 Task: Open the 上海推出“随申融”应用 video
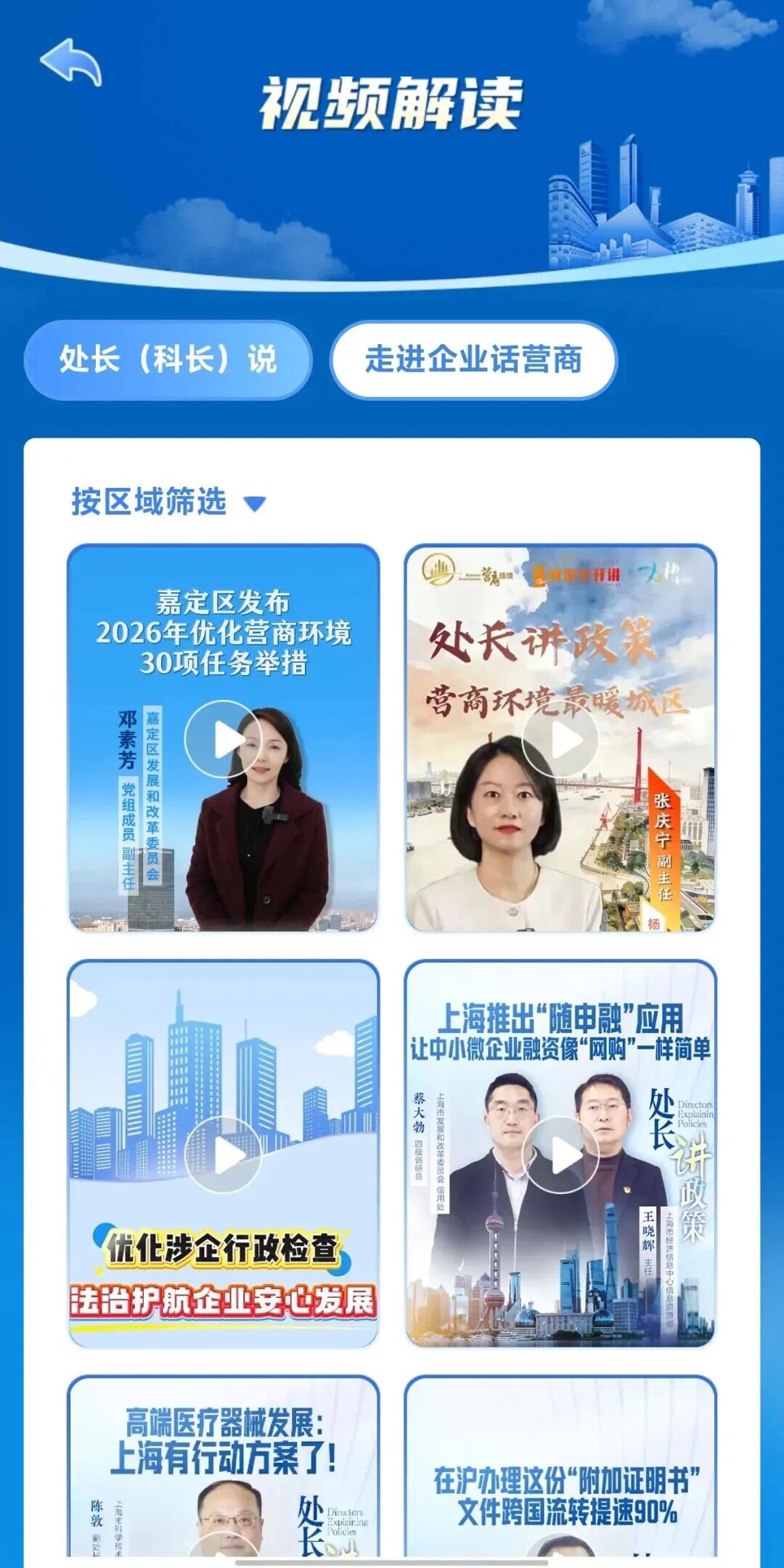[560, 1154]
